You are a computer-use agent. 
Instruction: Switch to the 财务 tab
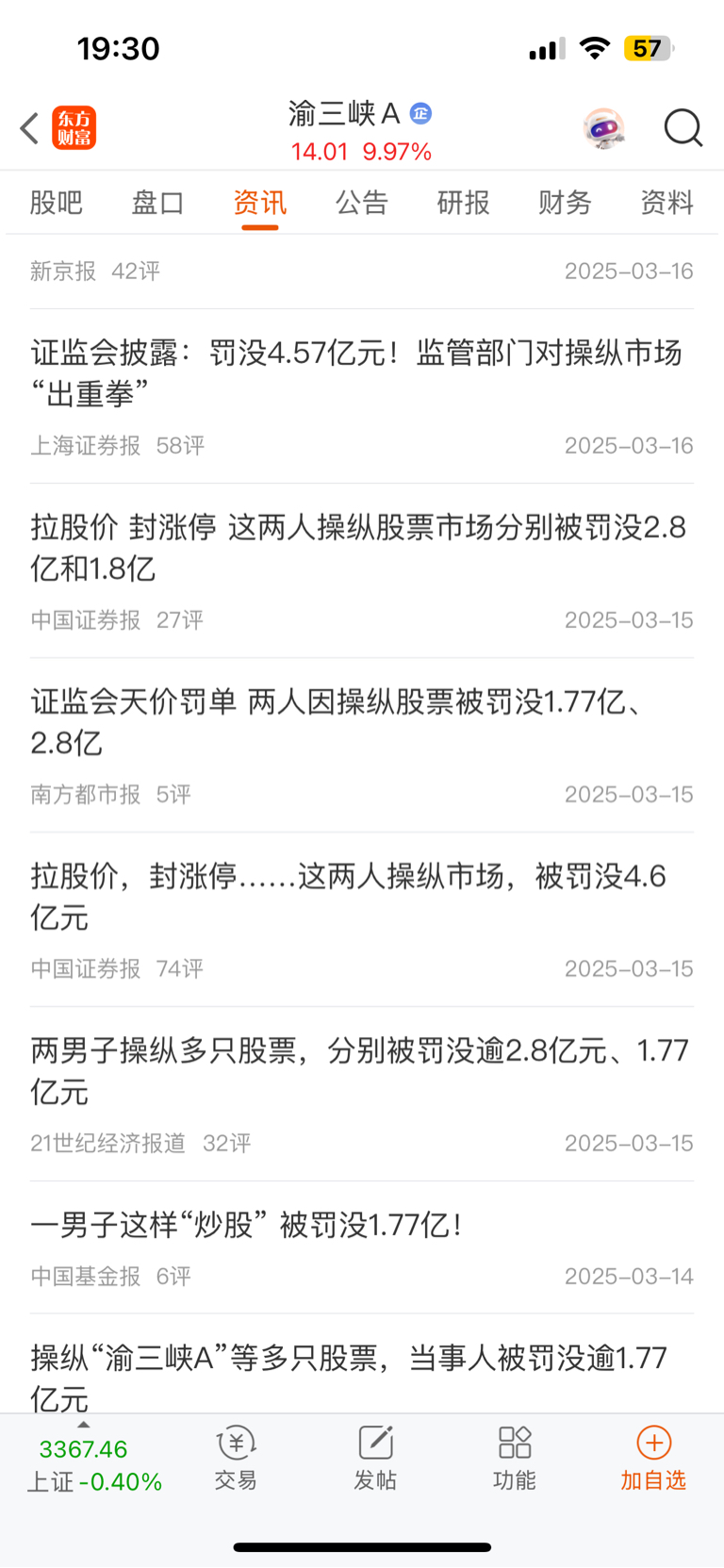565,203
